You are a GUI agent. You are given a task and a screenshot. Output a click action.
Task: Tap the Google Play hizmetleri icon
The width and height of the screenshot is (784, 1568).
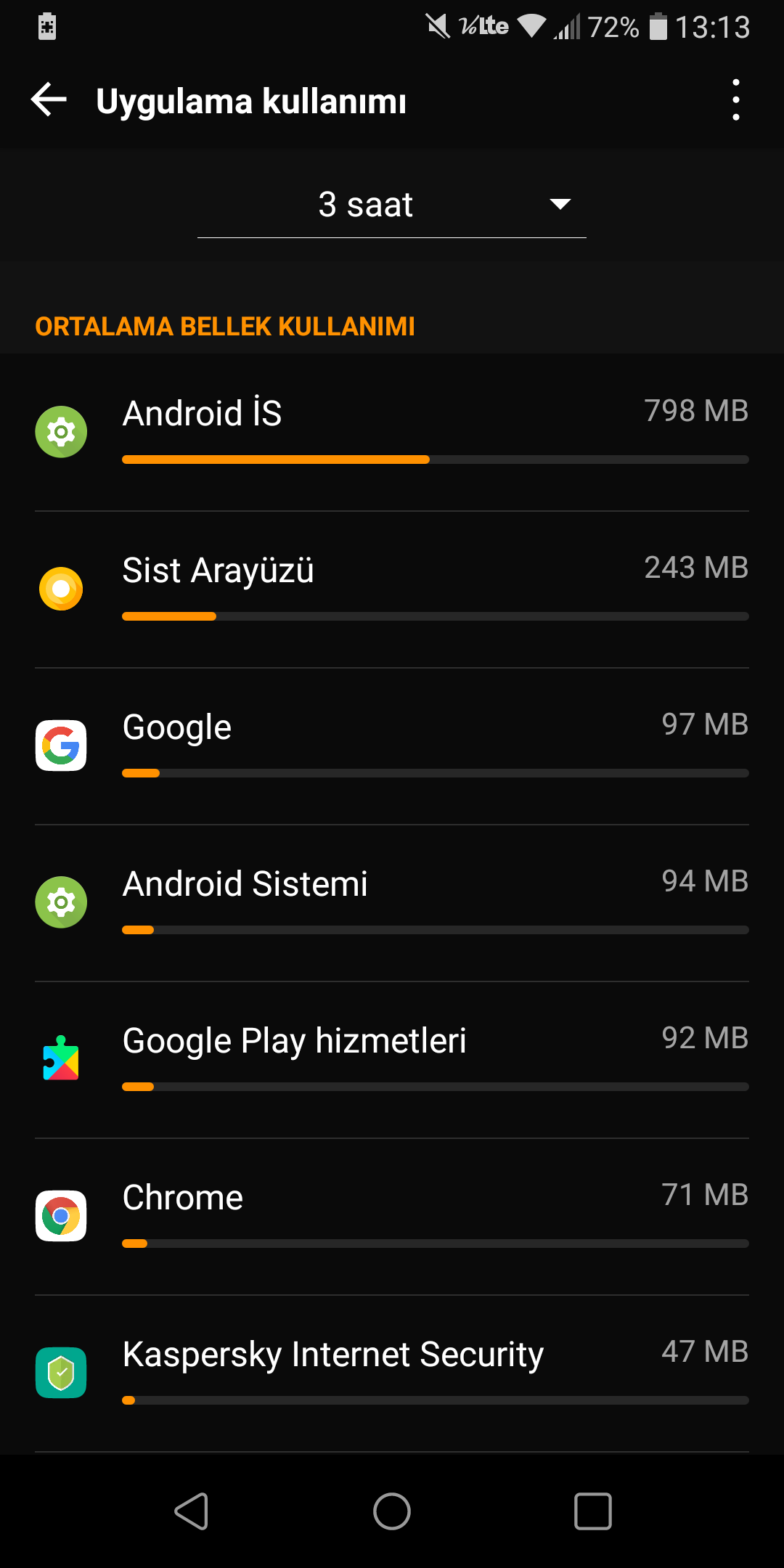coord(61,1058)
